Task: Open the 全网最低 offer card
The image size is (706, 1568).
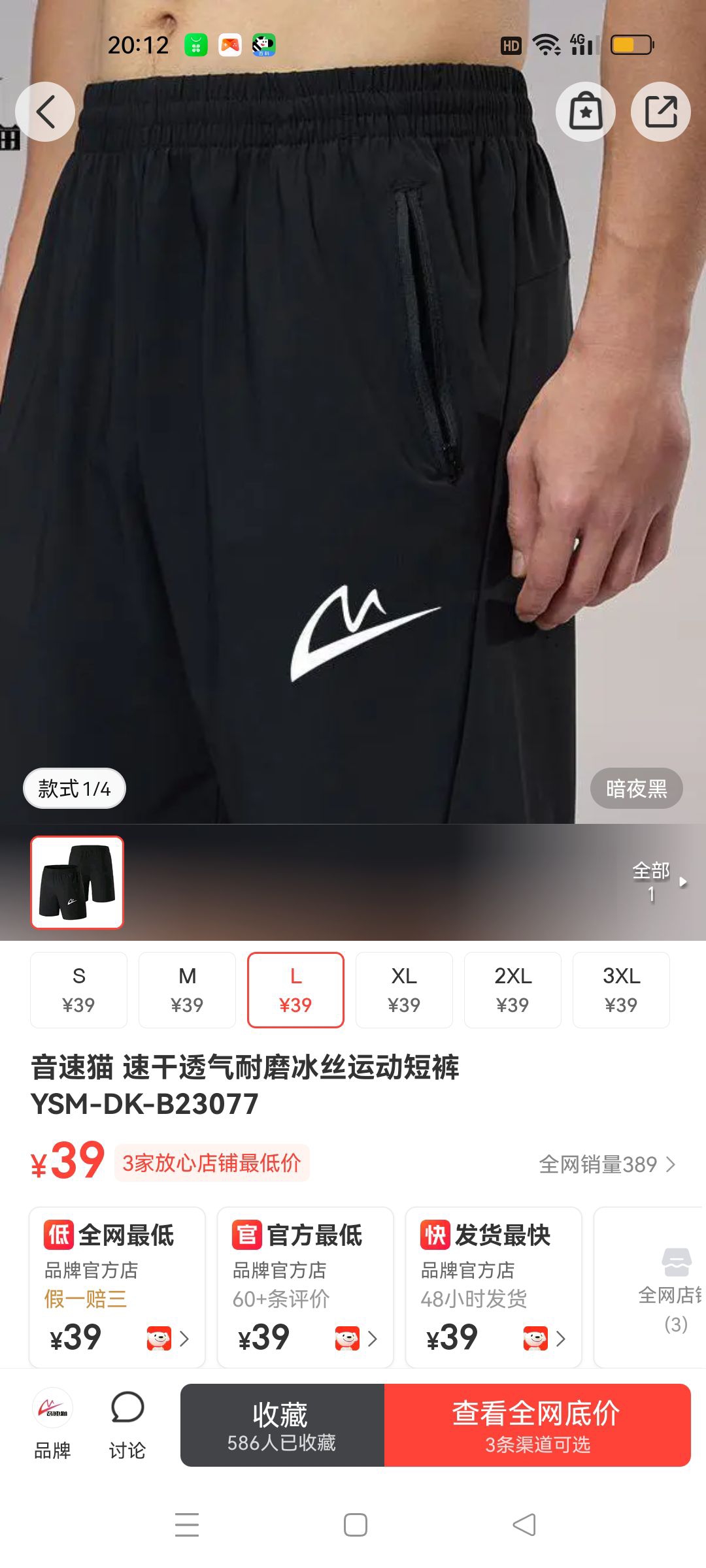Action: (117, 1287)
